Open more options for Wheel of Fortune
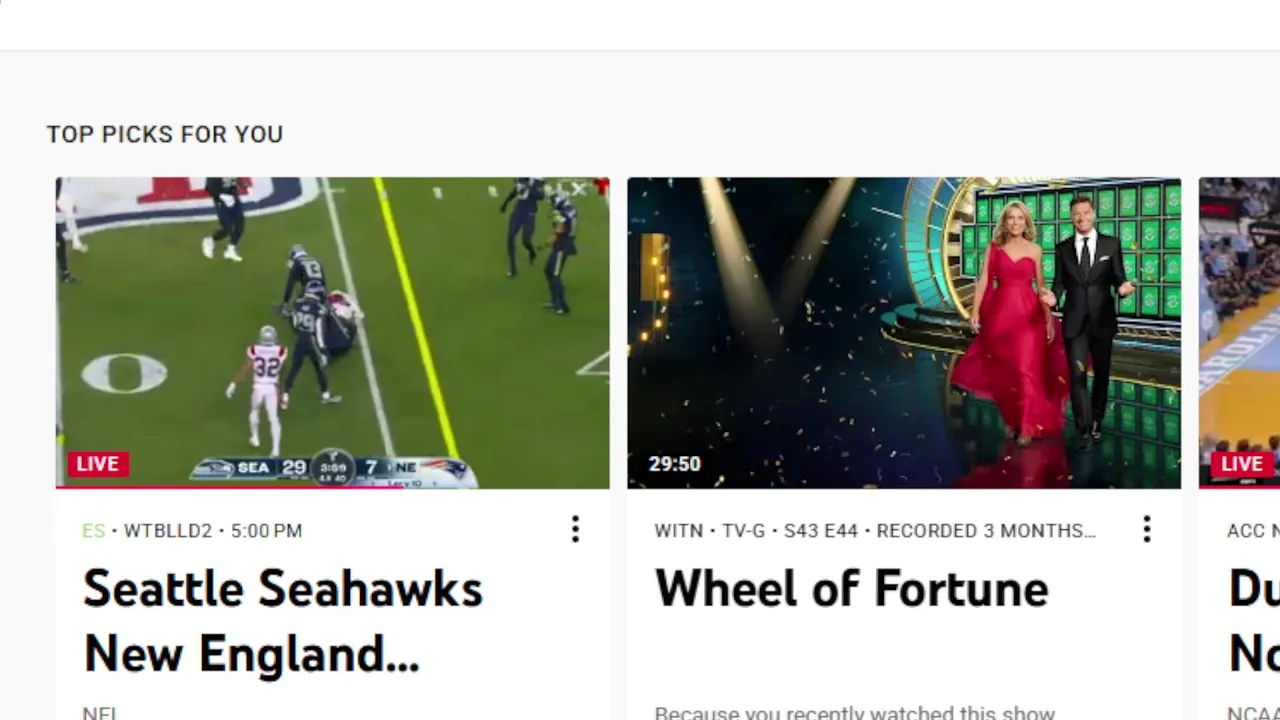The height and width of the screenshot is (720, 1280). click(1147, 530)
